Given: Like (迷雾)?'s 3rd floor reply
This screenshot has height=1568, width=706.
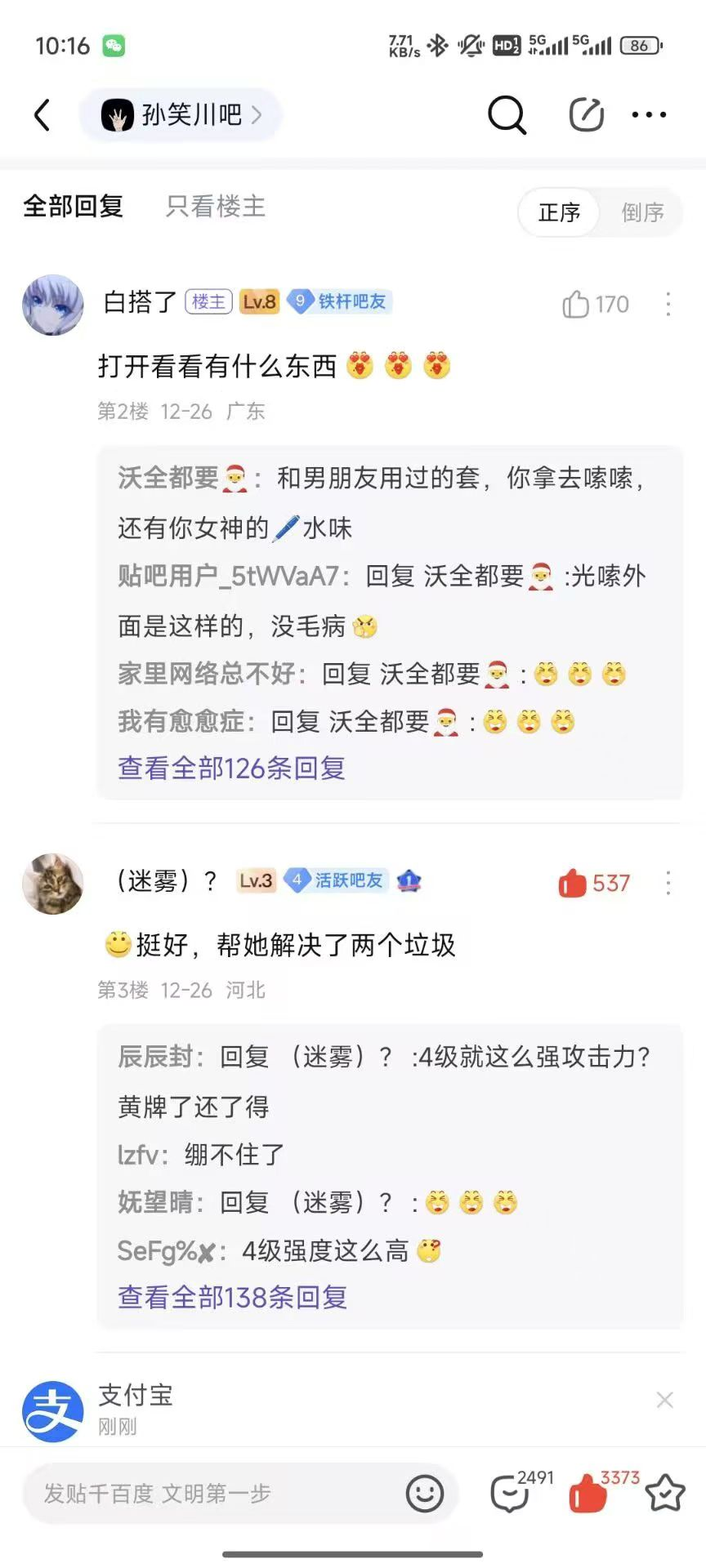Looking at the screenshot, I should 574,883.
